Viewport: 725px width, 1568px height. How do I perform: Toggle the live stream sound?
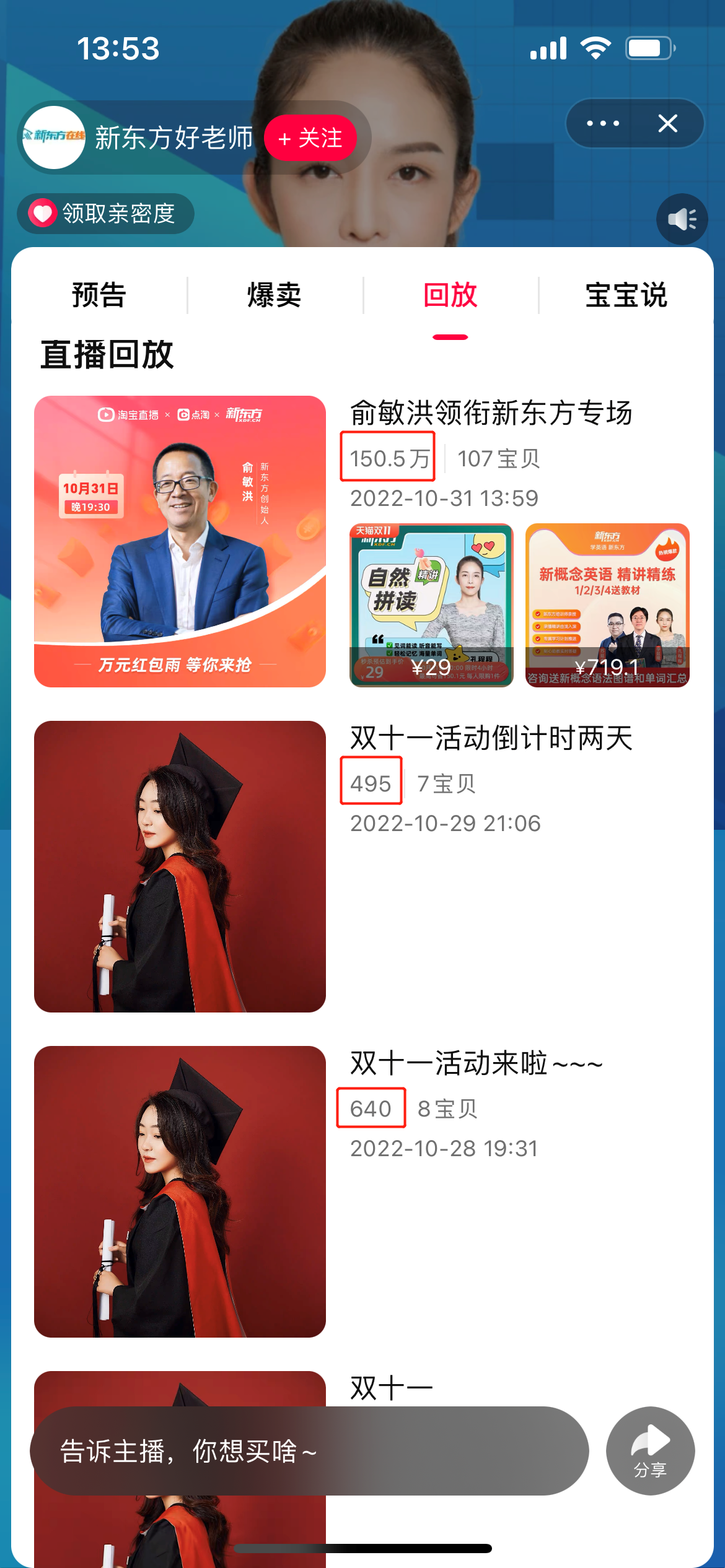(x=682, y=219)
